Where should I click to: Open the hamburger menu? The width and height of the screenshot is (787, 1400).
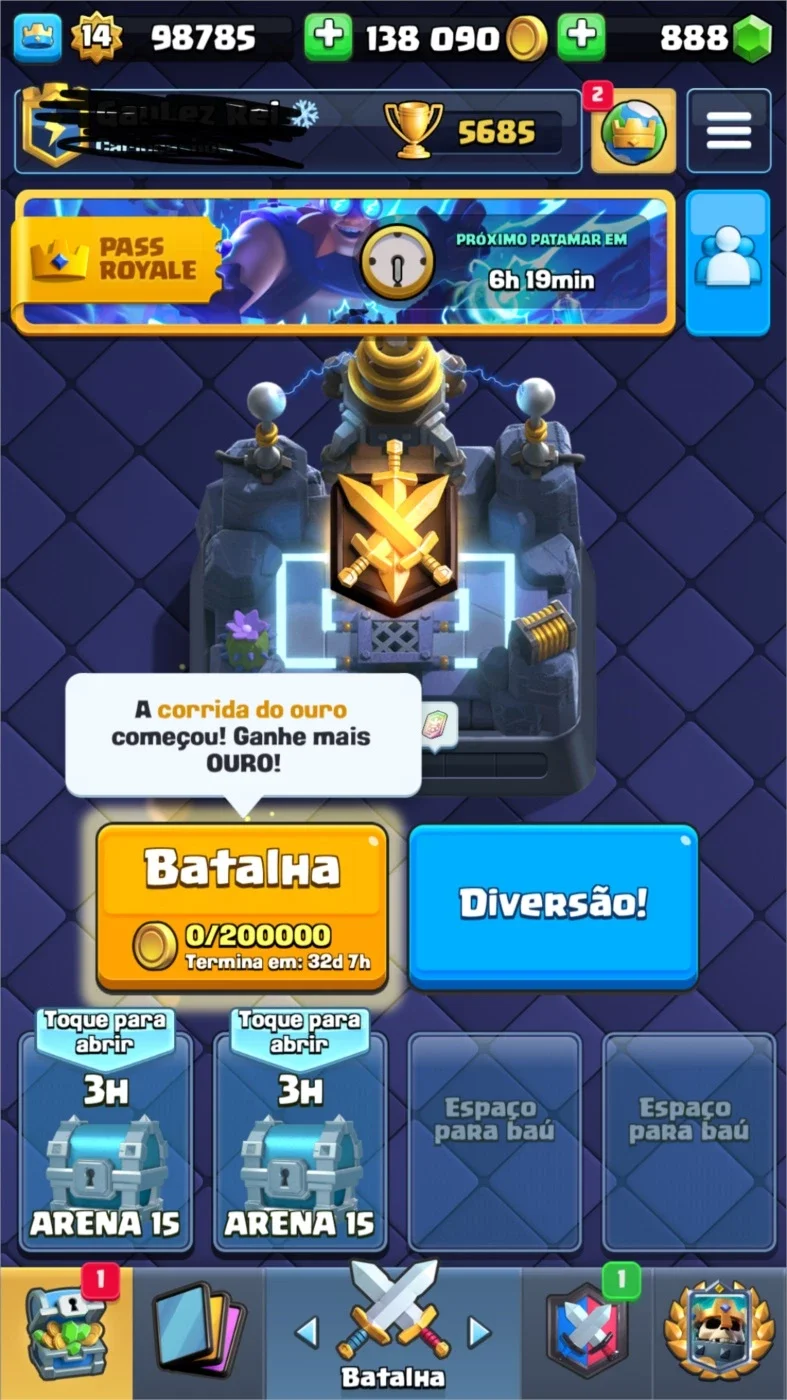coord(729,131)
